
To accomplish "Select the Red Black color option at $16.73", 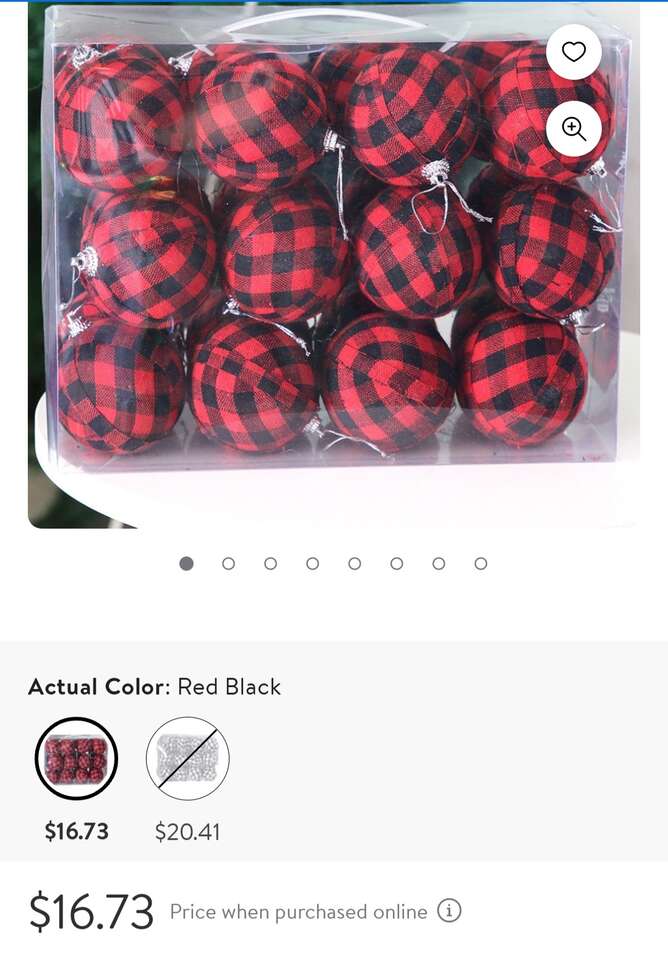I will 77,759.
